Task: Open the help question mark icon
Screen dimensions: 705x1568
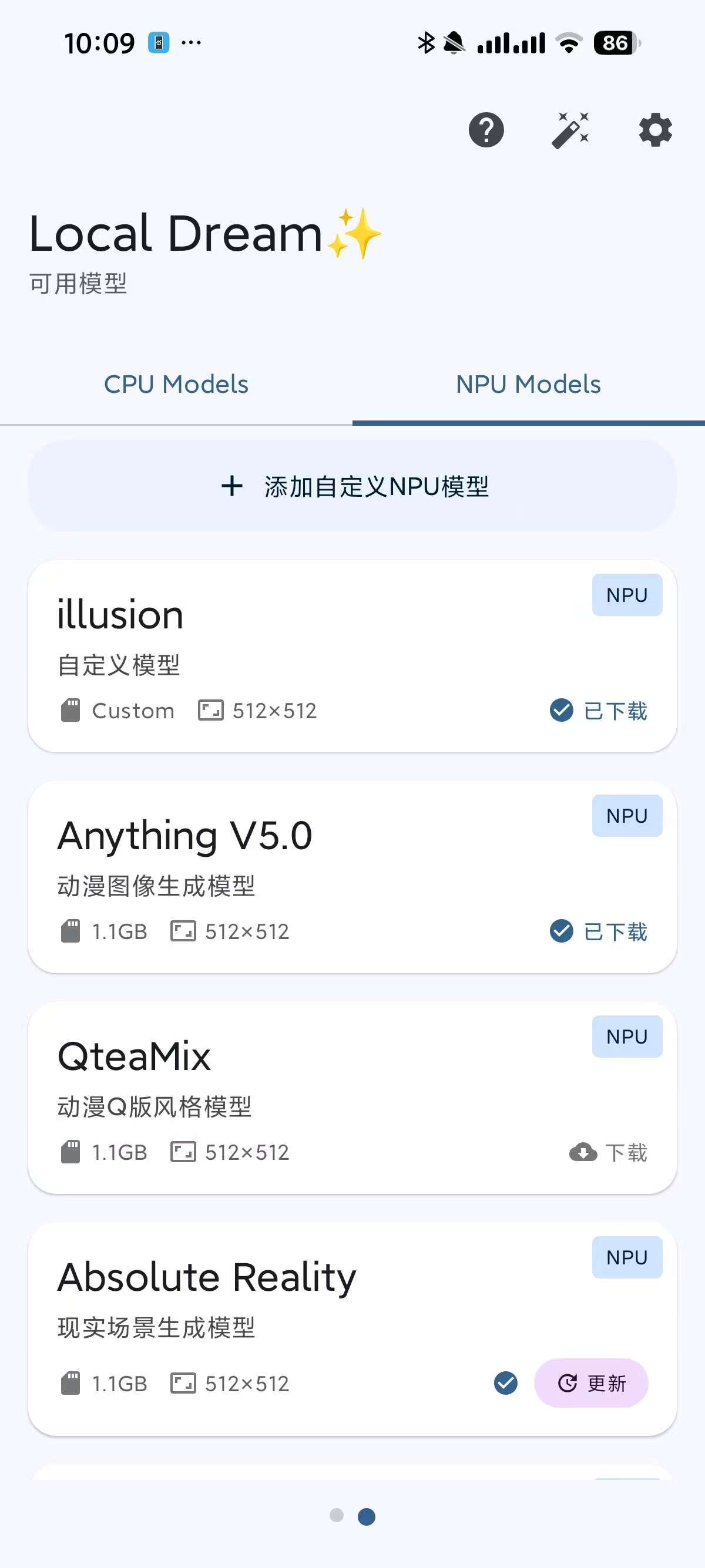Action: pos(486,130)
